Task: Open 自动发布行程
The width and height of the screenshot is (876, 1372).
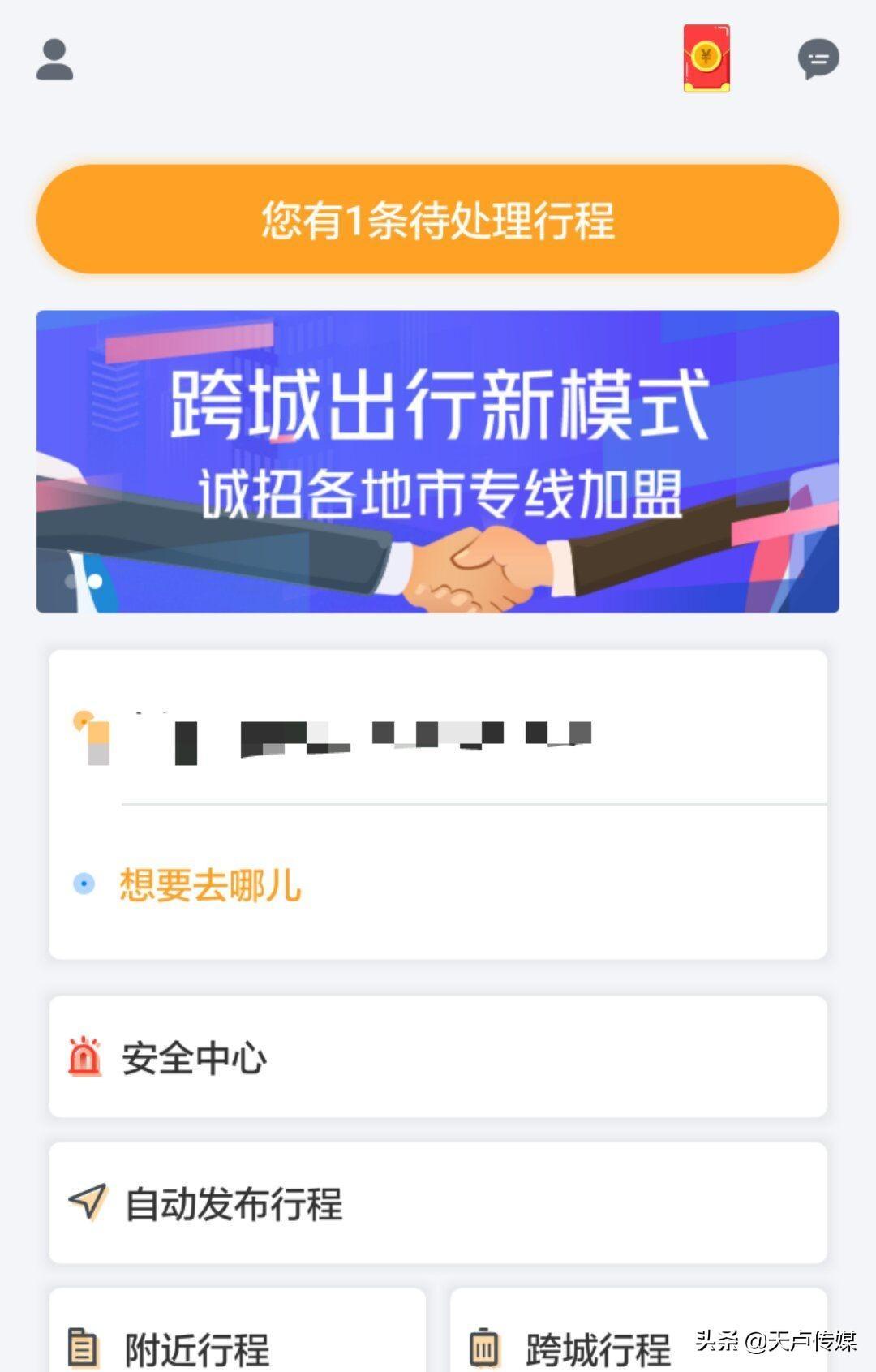Action: click(x=438, y=1203)
